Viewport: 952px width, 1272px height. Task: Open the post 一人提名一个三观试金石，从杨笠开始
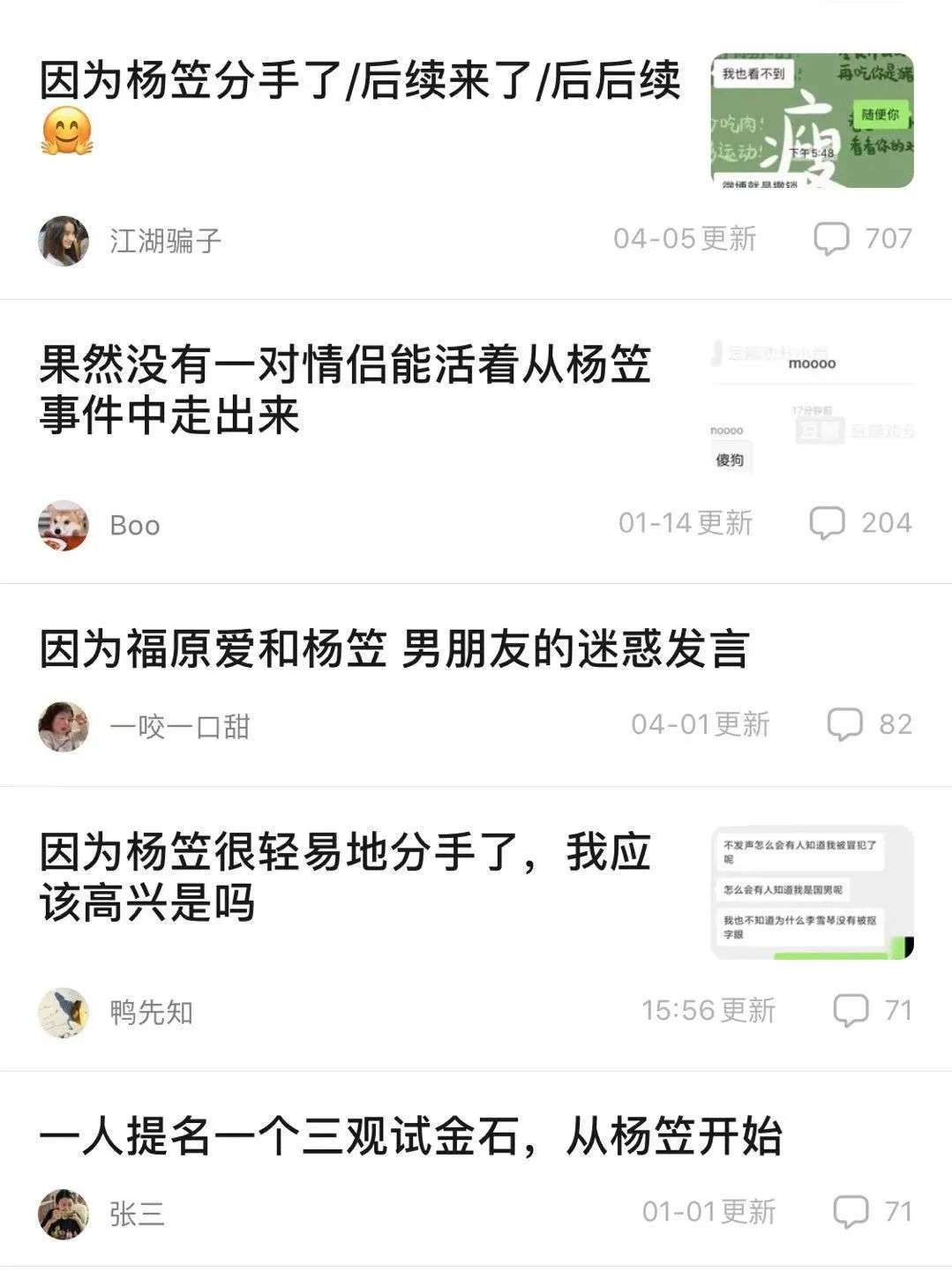coord(410,1137)
